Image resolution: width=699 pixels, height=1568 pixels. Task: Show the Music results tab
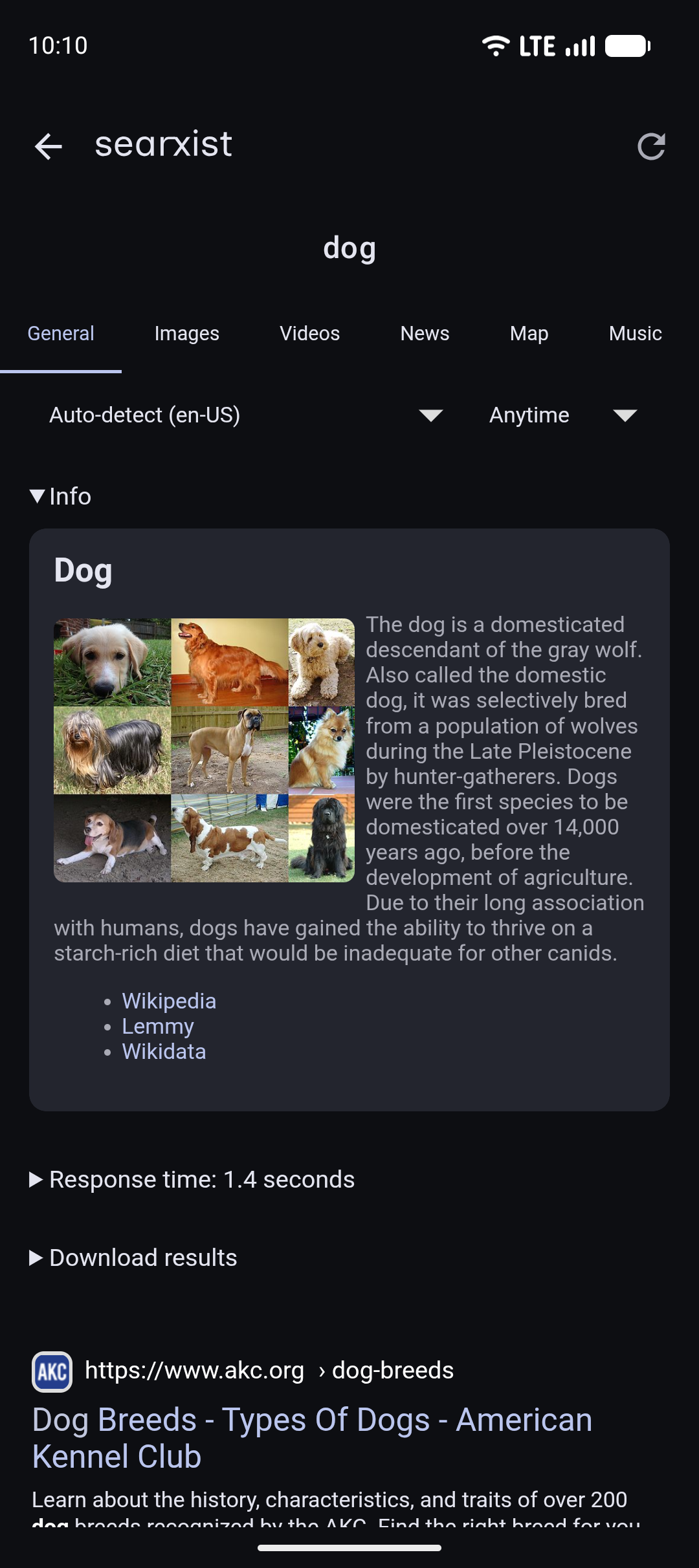(635, 334)
